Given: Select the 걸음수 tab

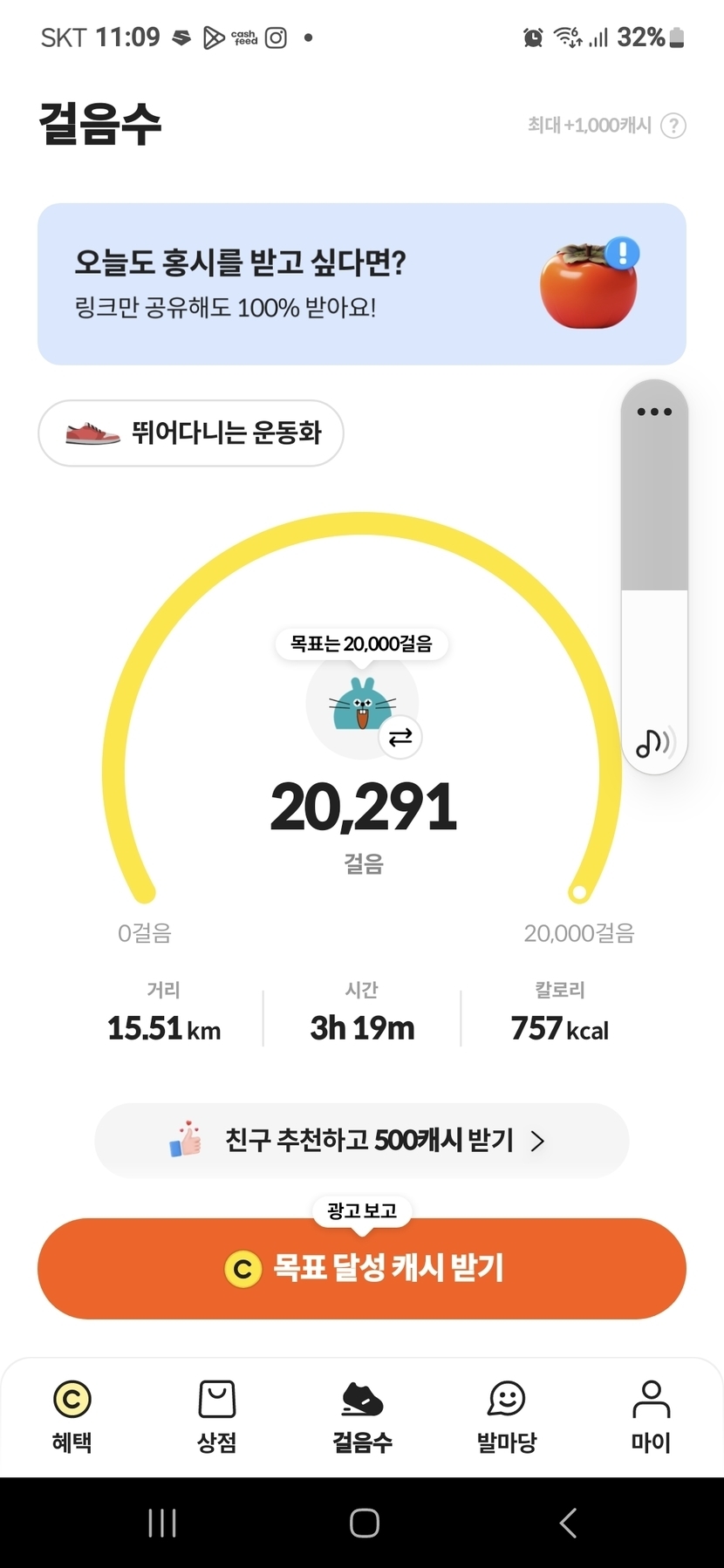Looking at the screenshot, I should pos(362,1416).
